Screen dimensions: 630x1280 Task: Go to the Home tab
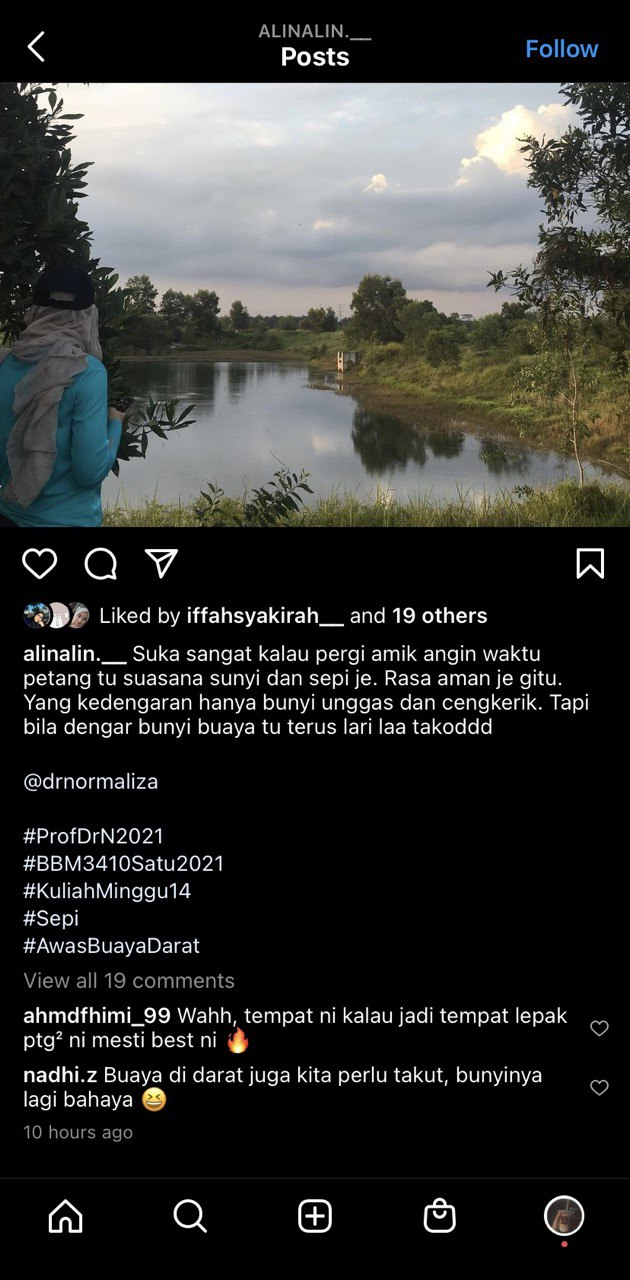click(x=66, y=1216)
